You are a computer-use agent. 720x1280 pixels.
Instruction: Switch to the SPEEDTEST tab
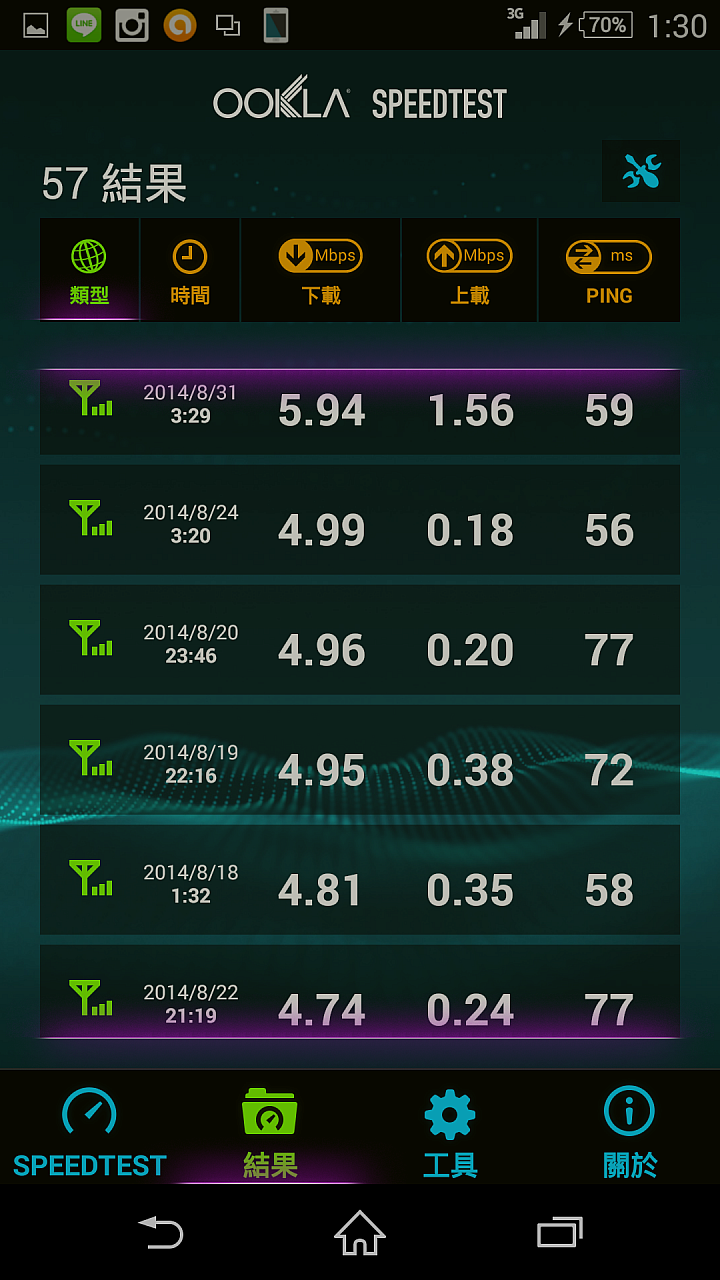[90, 1128]
